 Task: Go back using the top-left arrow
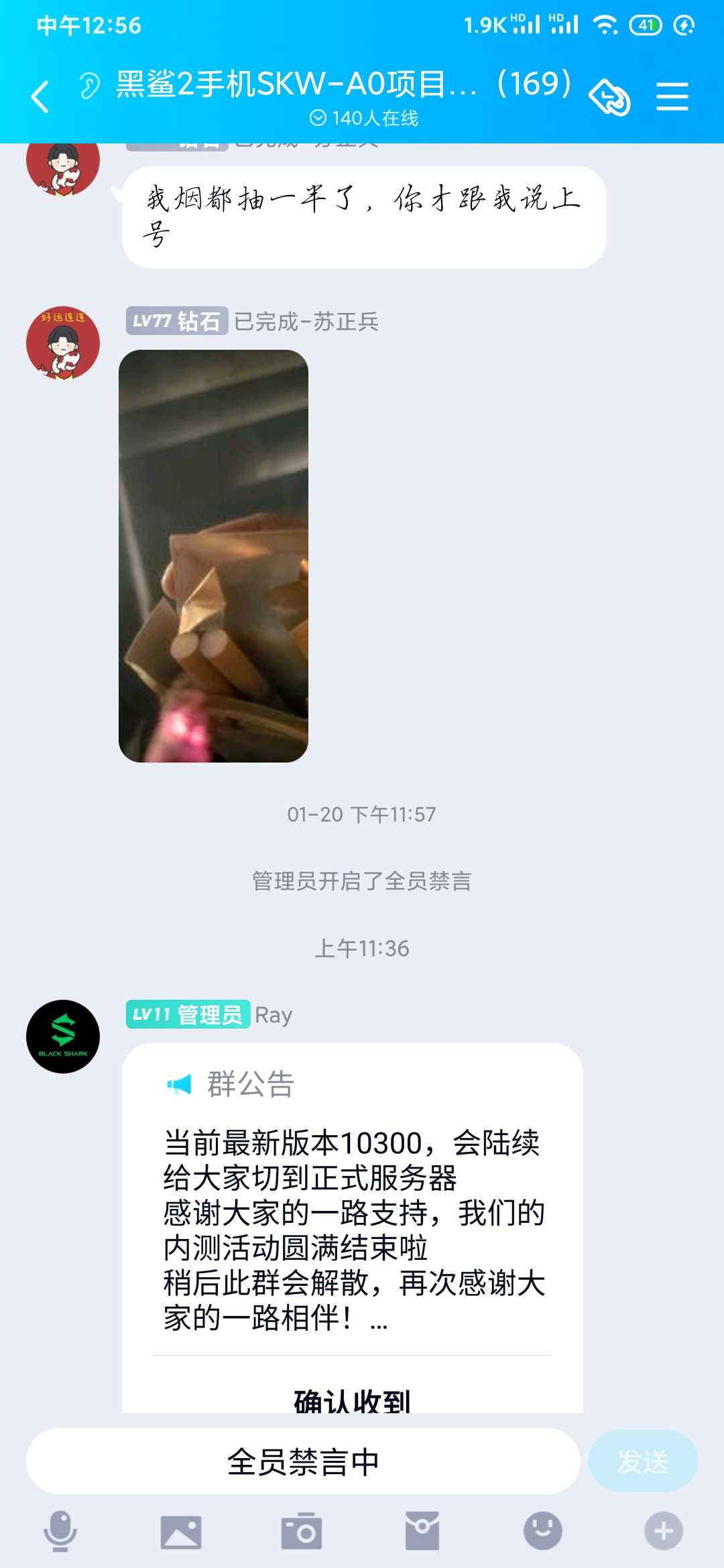(40, 96)
